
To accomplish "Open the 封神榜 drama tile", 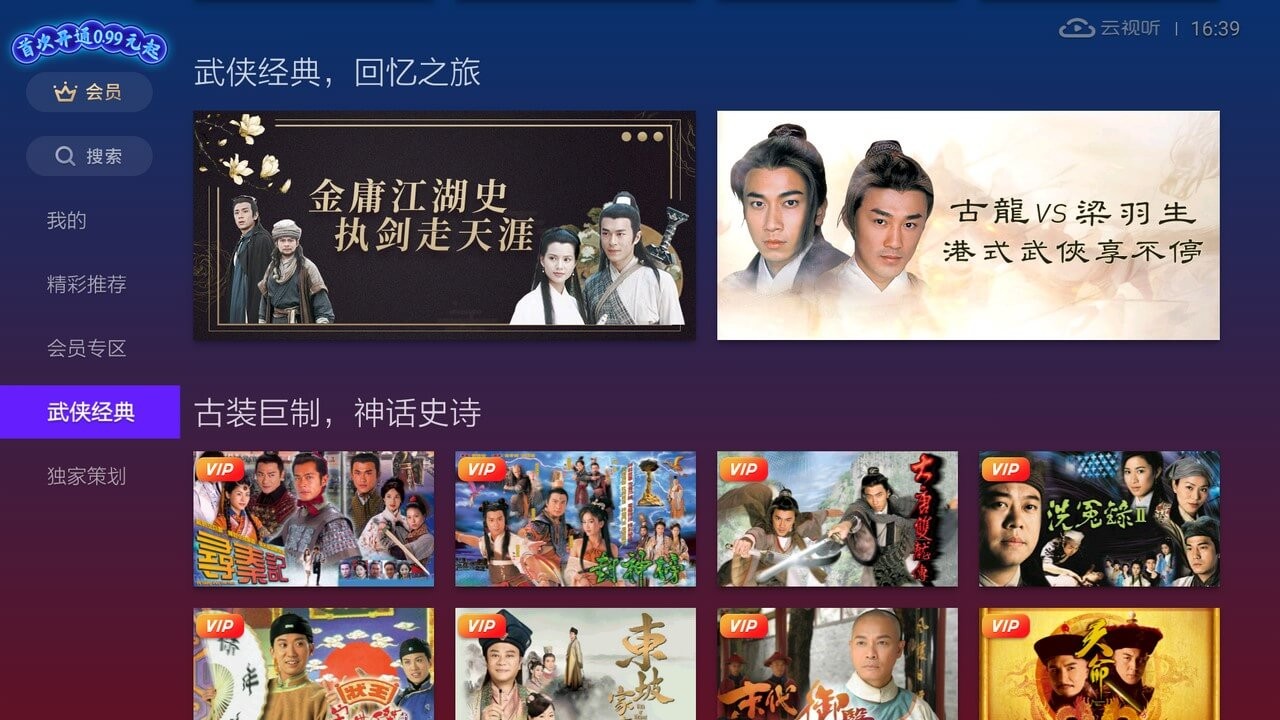I will point(575,518).
